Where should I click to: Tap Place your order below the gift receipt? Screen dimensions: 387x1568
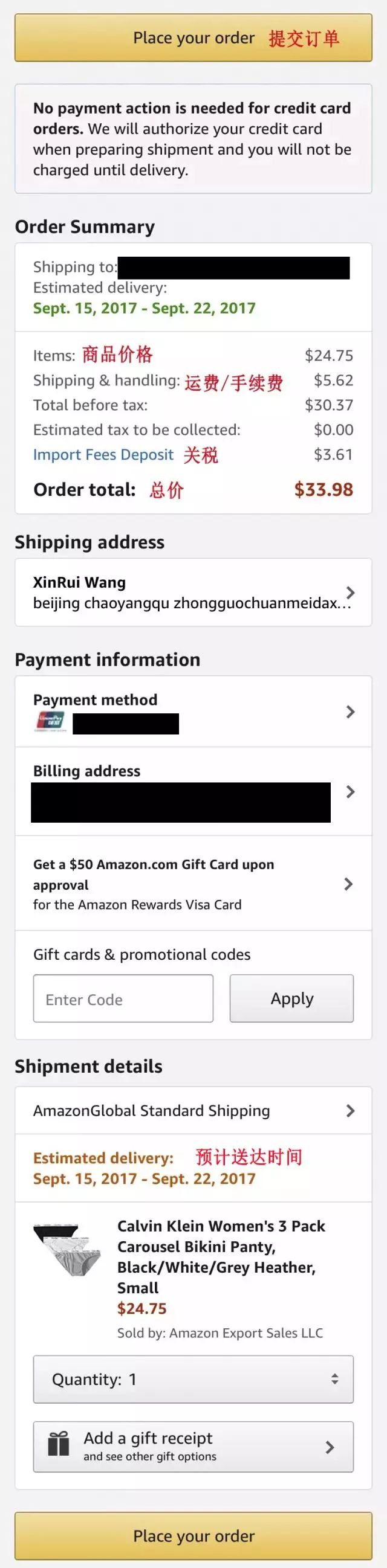pyautogui.click(x=193, y=1536)
